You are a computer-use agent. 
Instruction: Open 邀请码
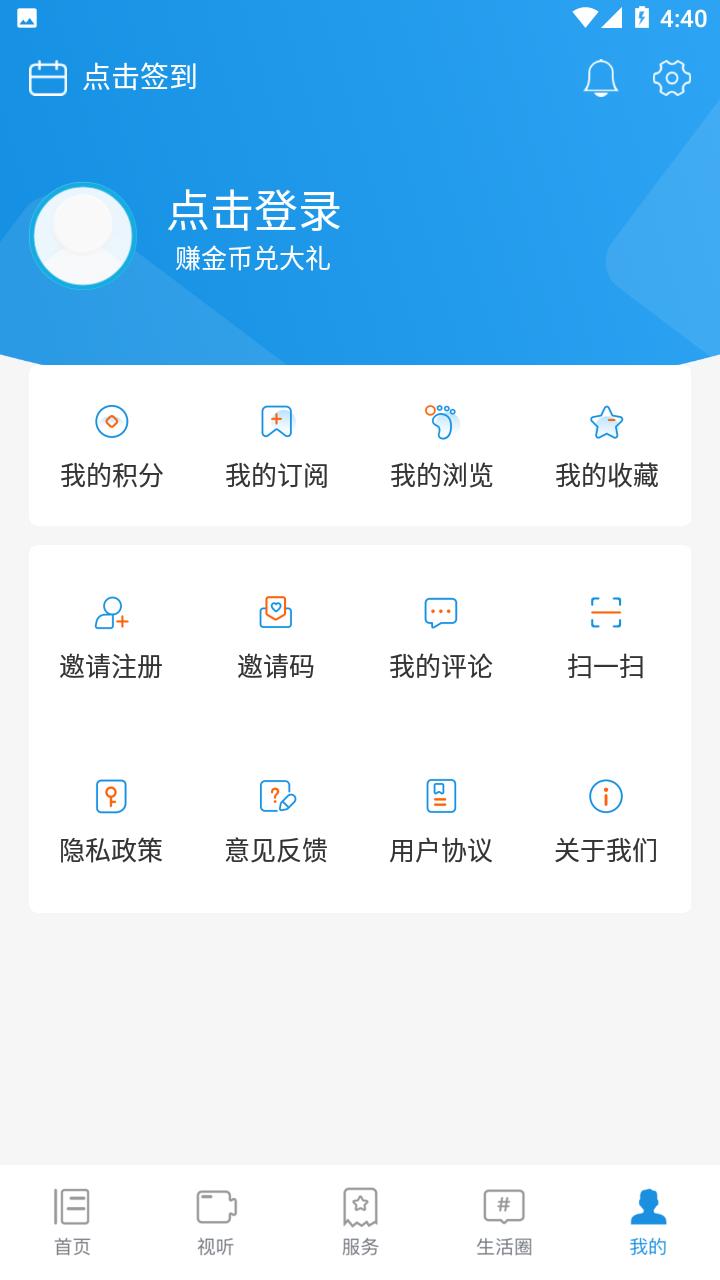click(277, 636)
